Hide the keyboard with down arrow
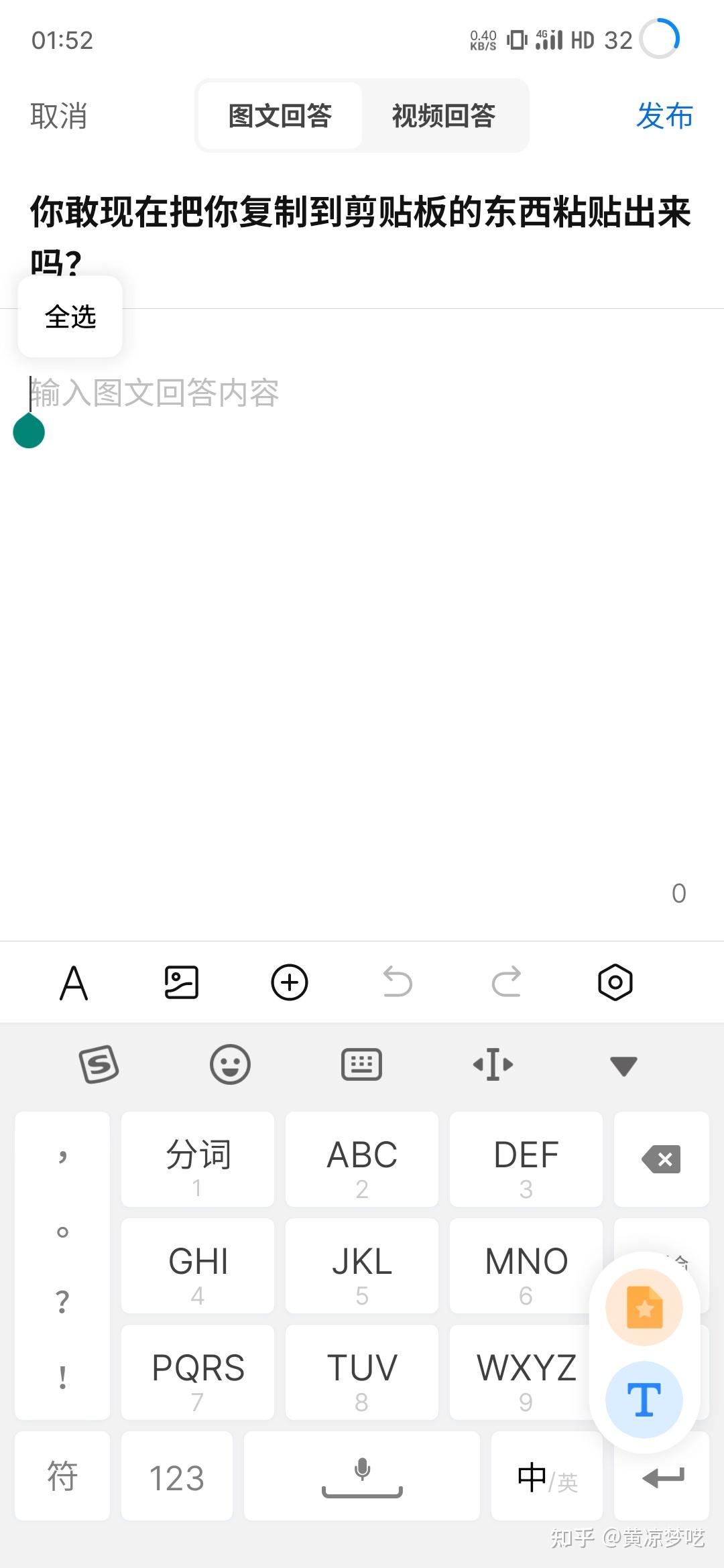Image resolution: width=724 pixels, height=1568 pixels. click(623, 1065)
